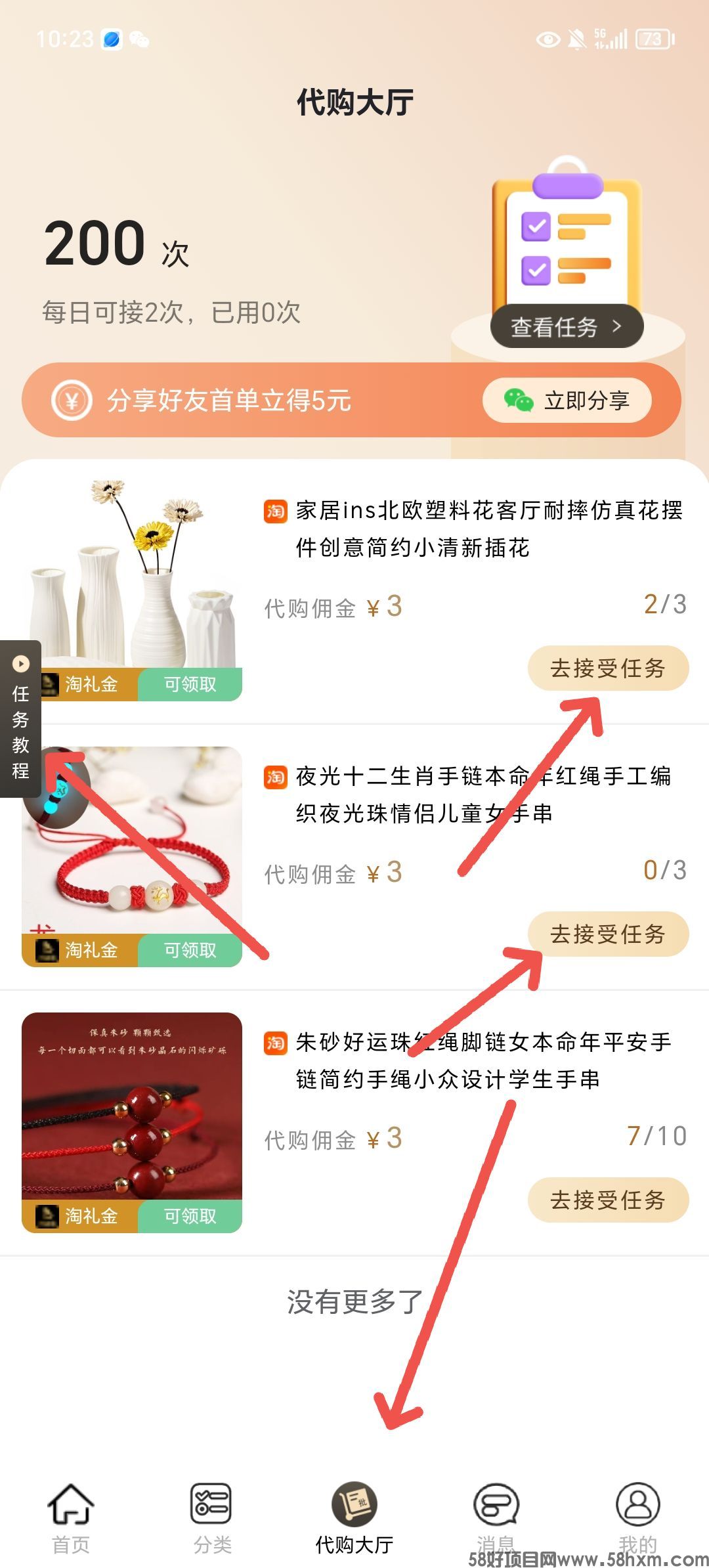Open the white vase product image
709x1568 pixels.
(131, 578)
